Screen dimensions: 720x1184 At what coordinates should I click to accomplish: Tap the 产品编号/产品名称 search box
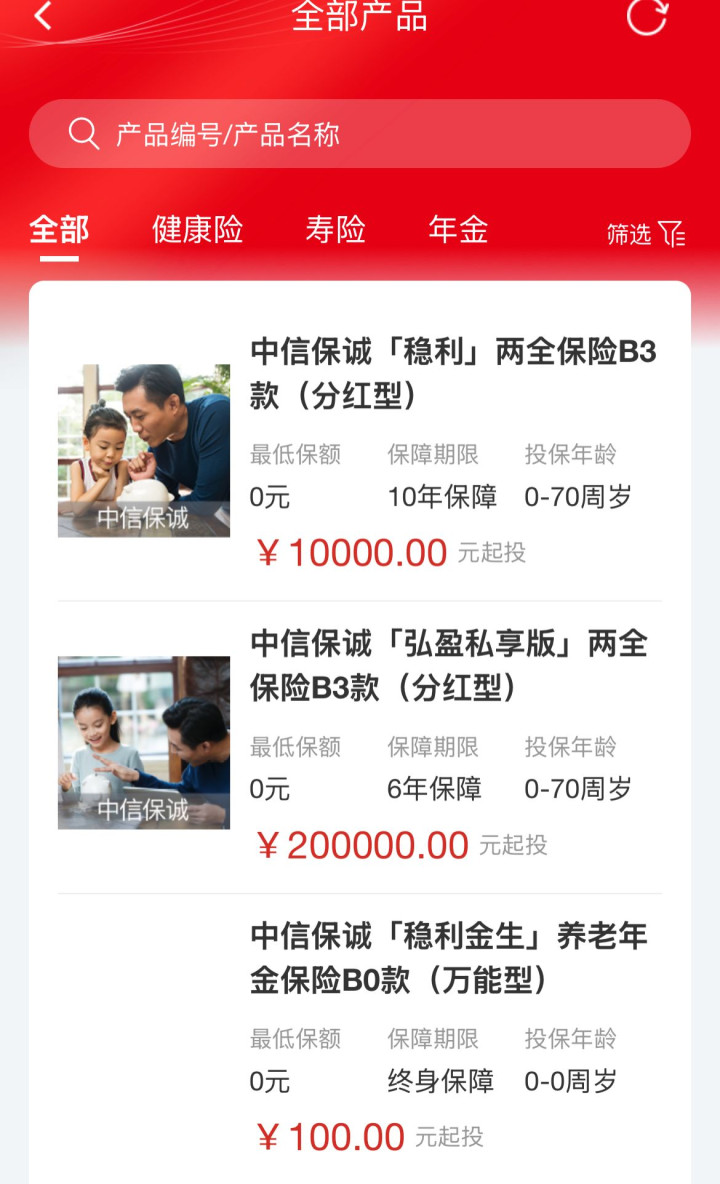click(360, 134)
